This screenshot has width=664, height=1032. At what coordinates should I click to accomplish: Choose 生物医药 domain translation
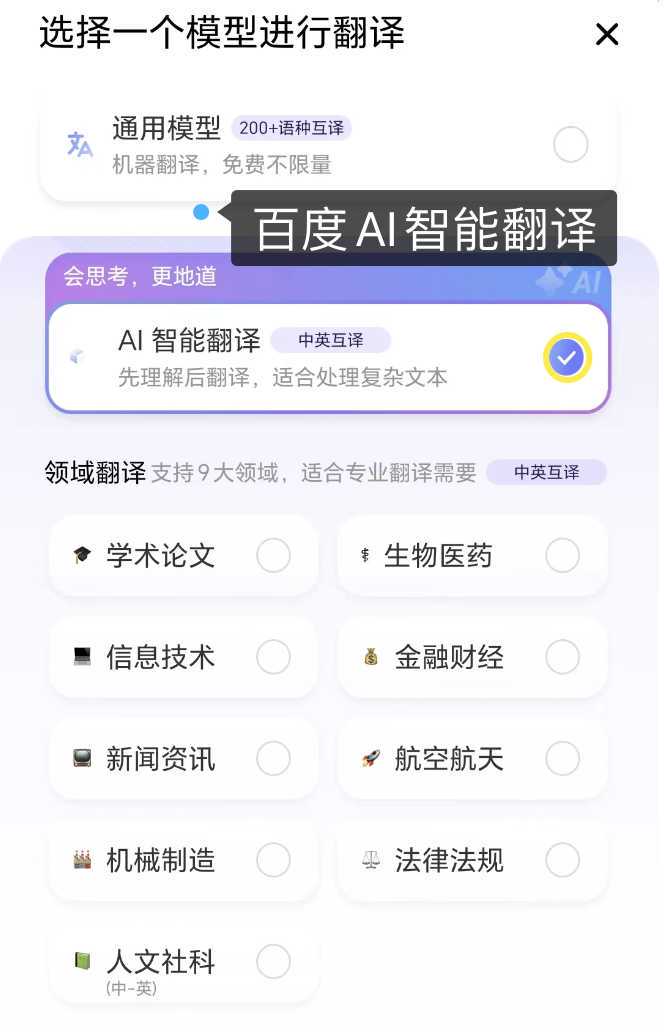562,555
